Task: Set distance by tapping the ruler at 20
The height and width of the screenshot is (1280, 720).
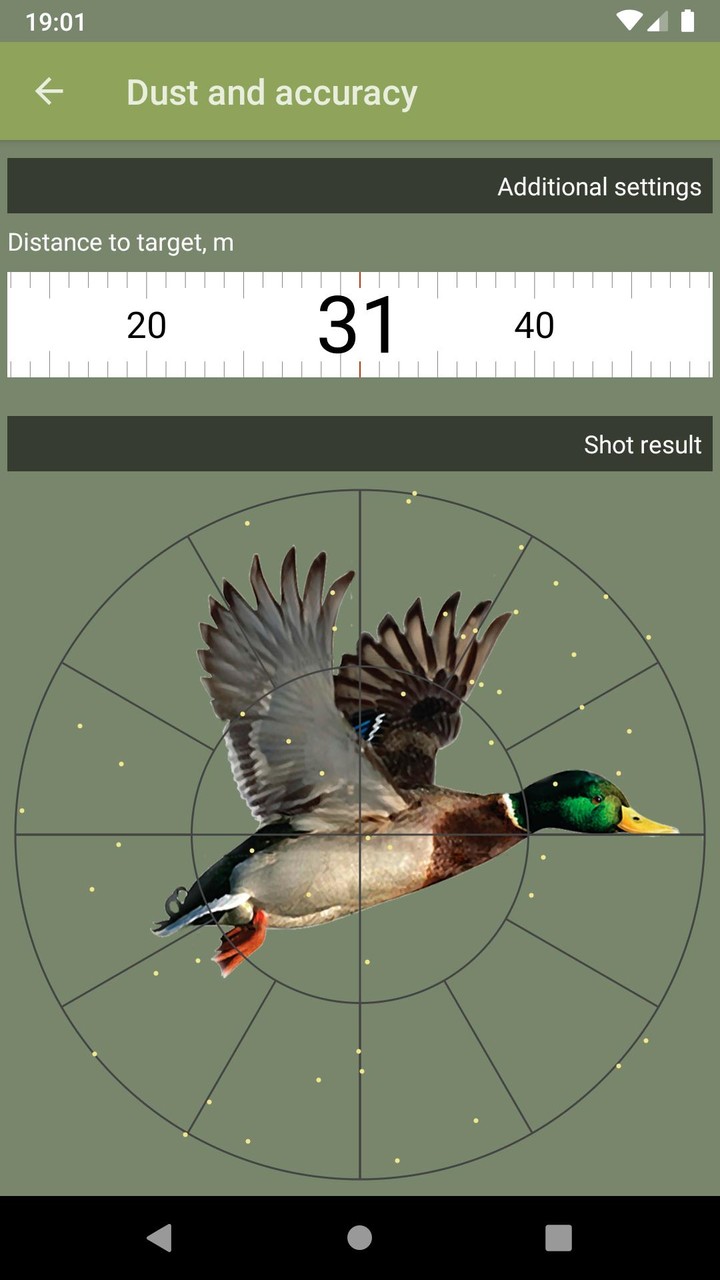Action: 145,324
